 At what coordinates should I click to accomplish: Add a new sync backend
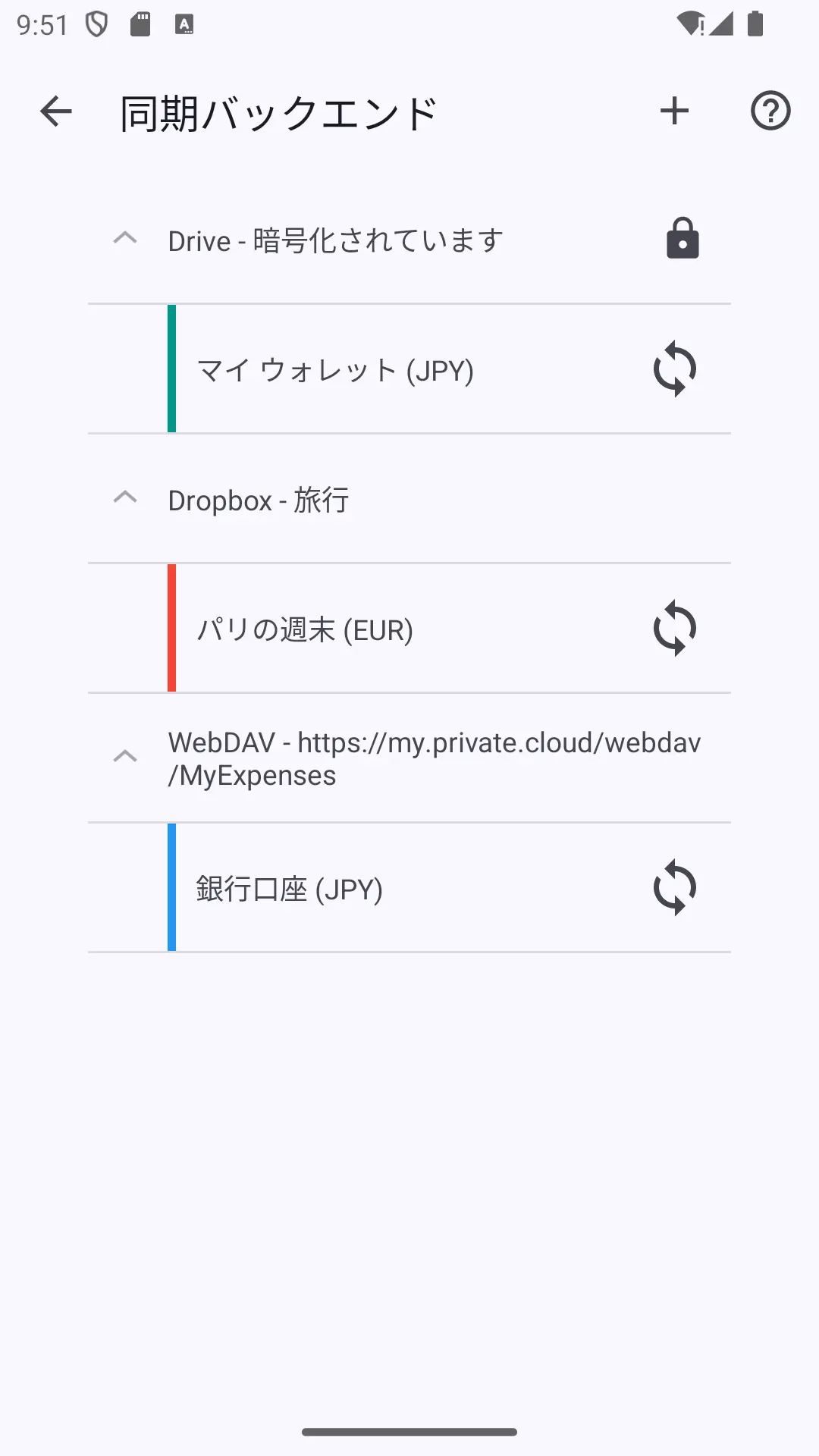tap(674, 111)
